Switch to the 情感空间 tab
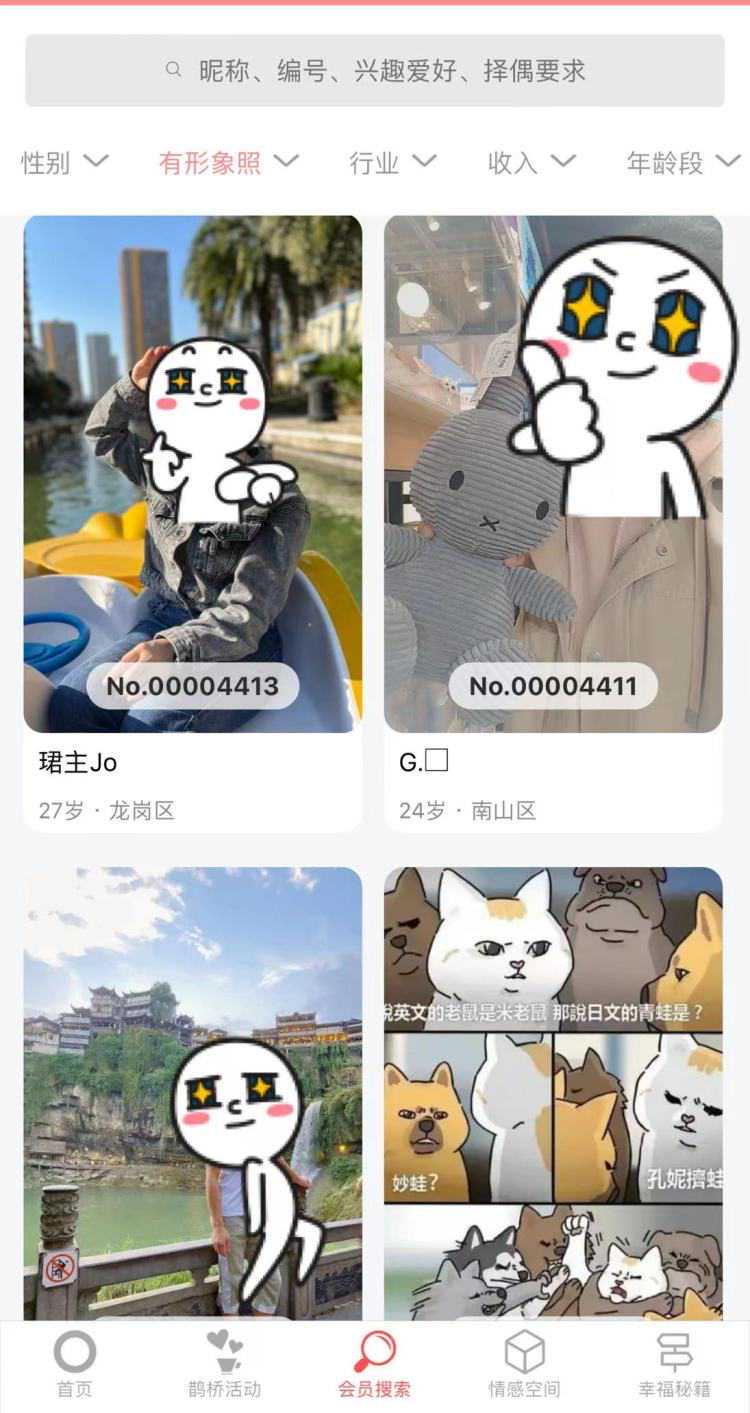This screenshot has width=750, height=1413. (524, 1365)
